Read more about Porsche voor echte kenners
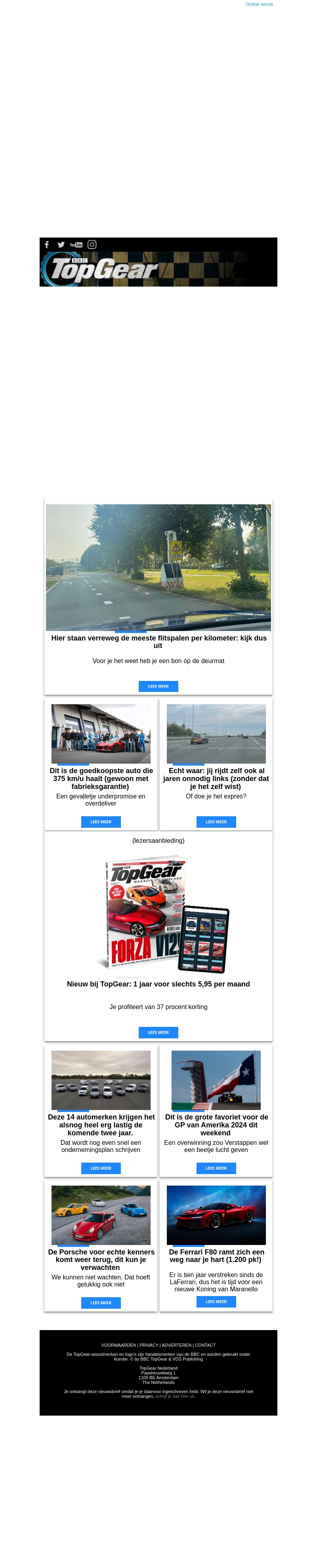The height and width of the screenshot is (1568, 317). 101,1303
